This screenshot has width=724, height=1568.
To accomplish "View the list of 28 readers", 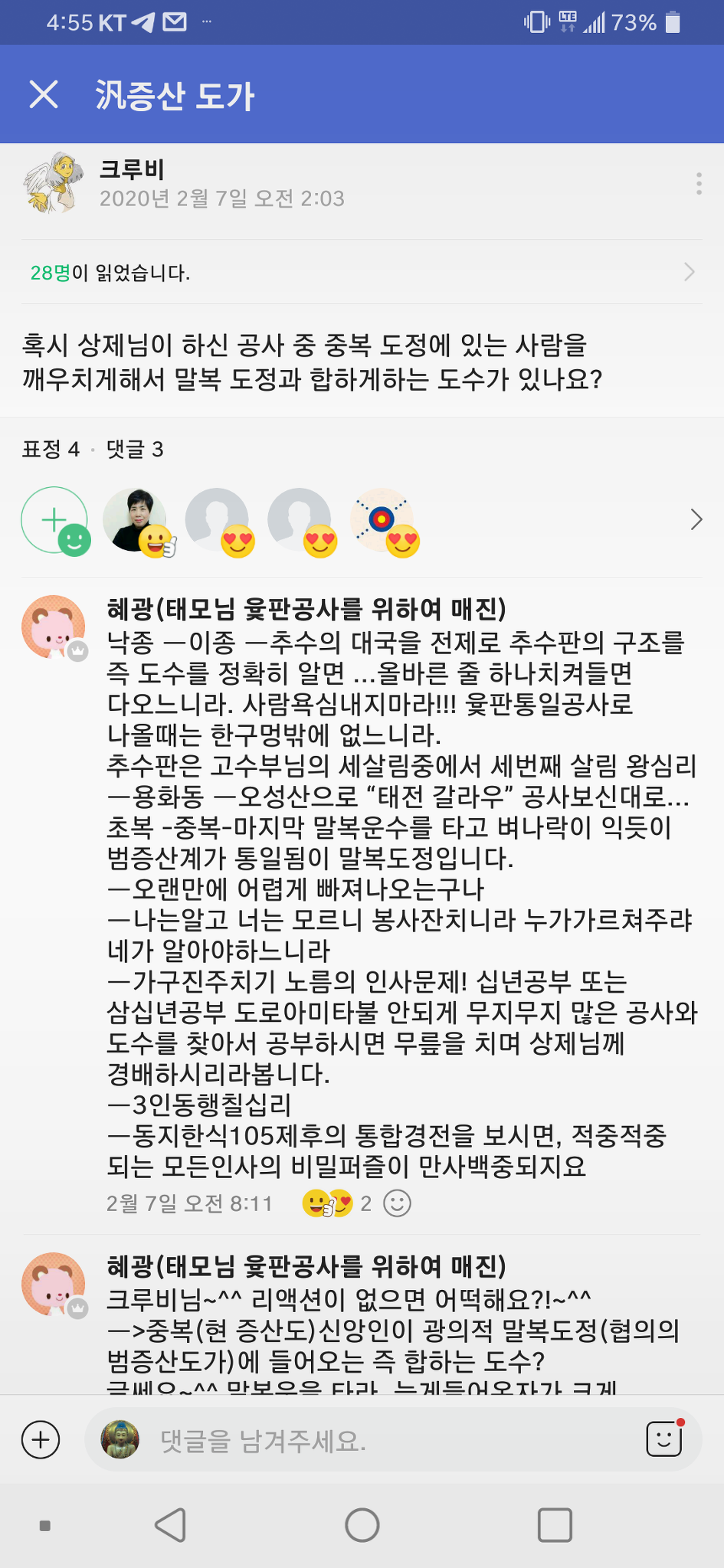I will click(x=362, y=272).
